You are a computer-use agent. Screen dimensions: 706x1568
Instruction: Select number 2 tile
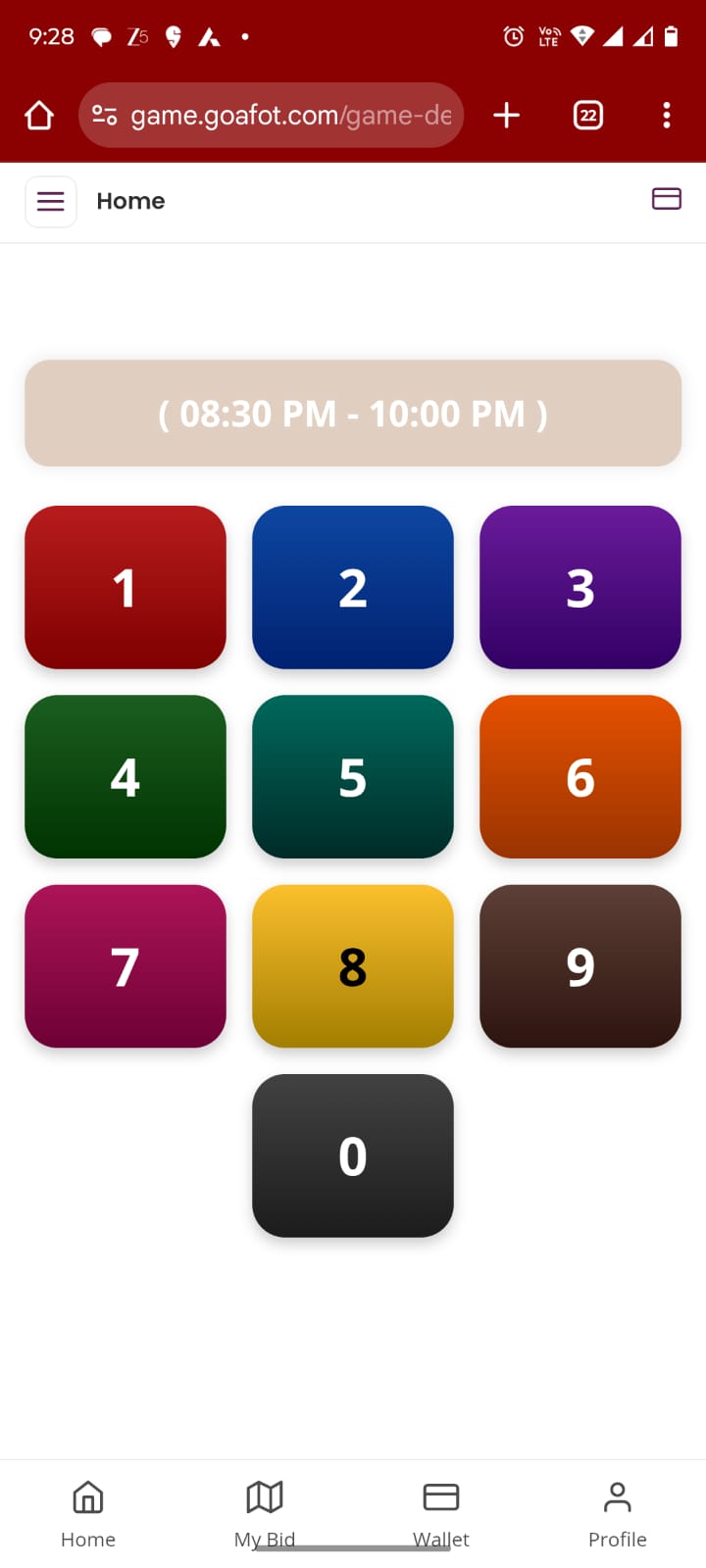(353, 587)
